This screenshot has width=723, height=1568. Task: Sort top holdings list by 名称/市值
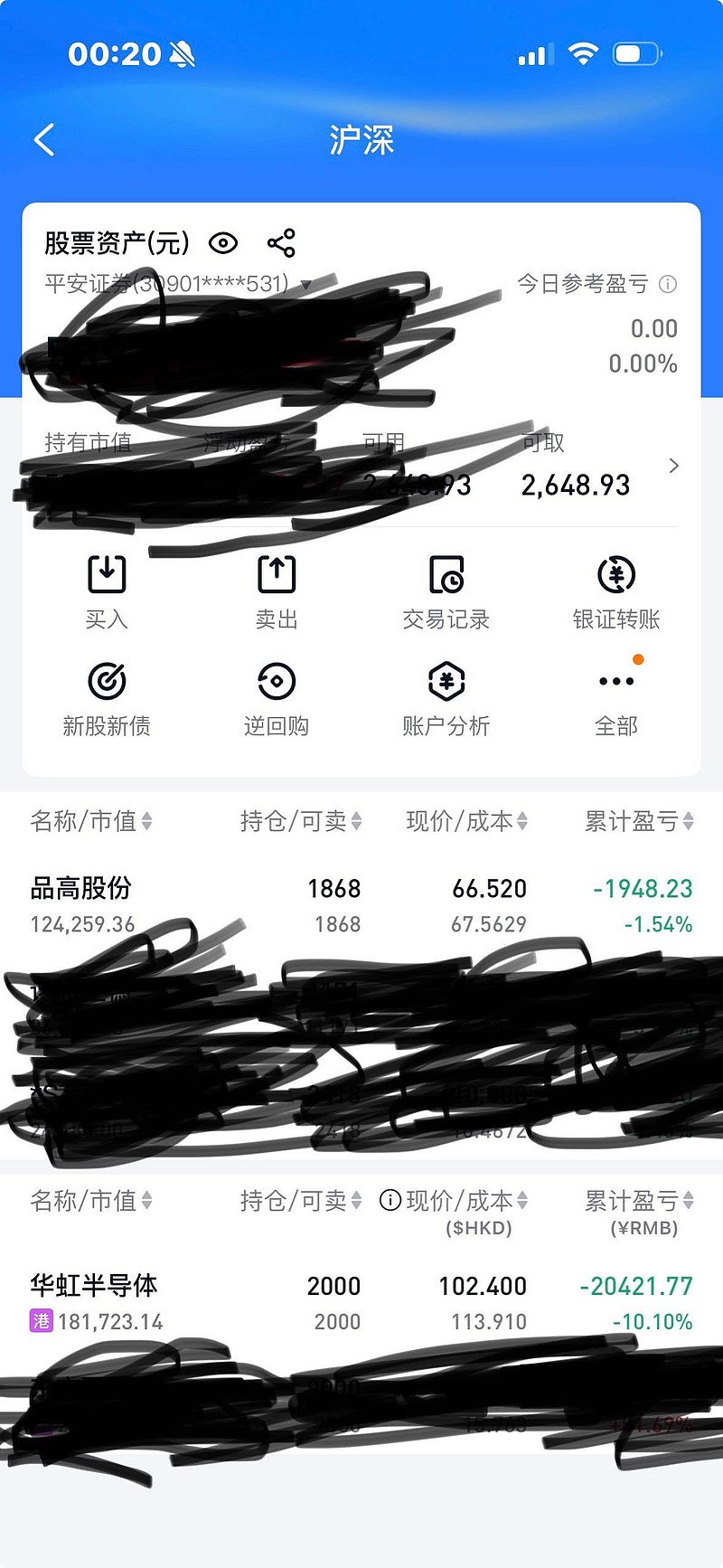(x=91, y=821)
